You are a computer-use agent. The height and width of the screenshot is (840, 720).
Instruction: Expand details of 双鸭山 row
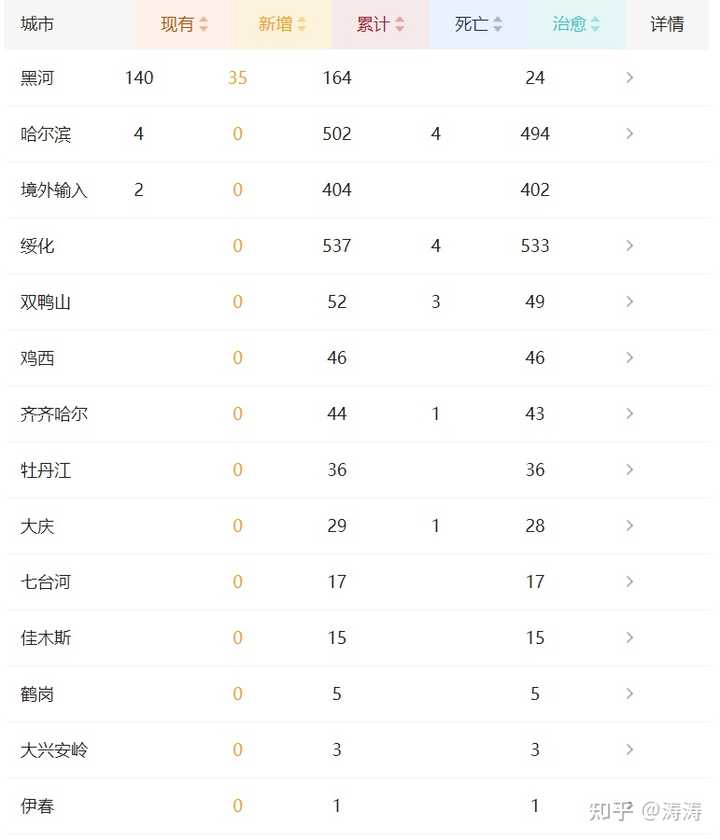coord(630,302)
